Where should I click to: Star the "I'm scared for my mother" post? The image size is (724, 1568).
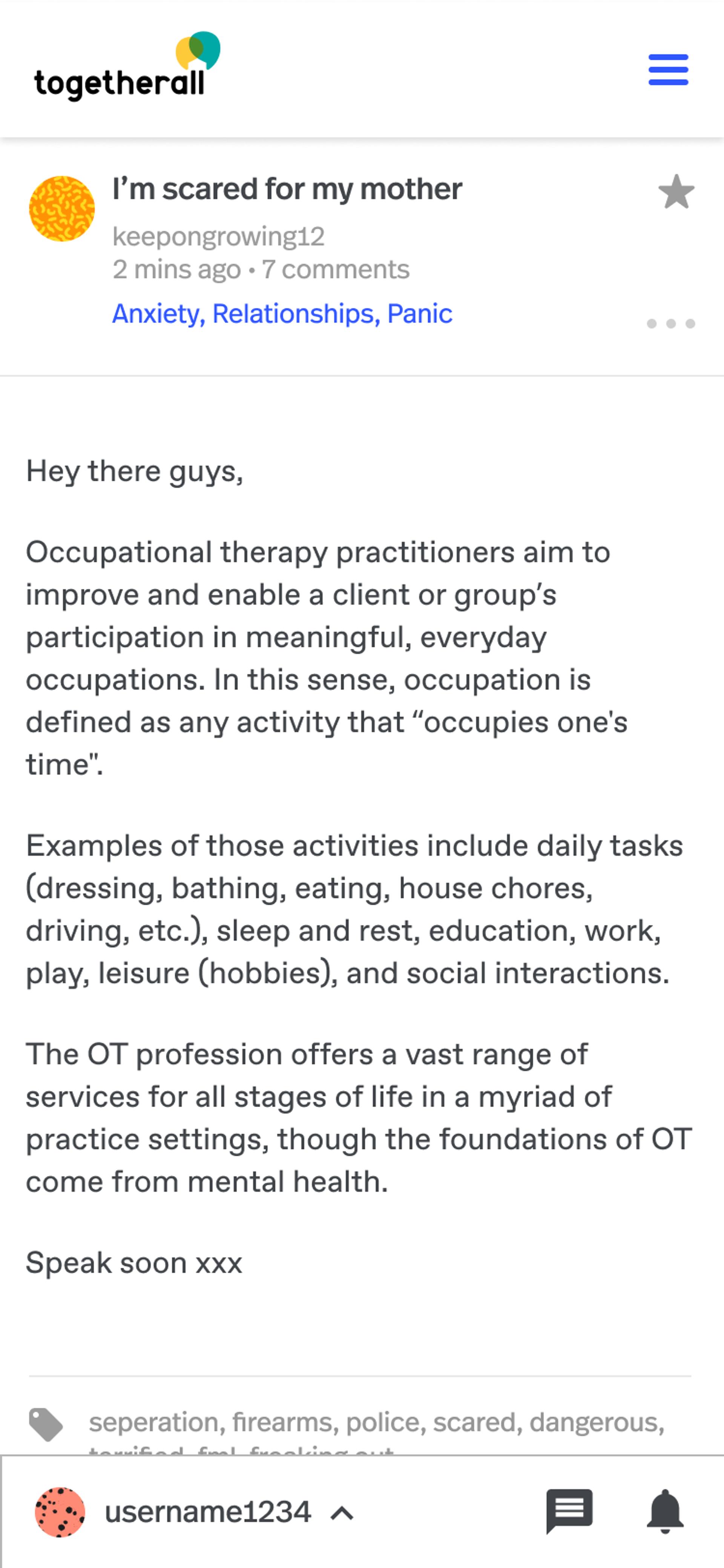pyautogui.click(x=676, y=192)
